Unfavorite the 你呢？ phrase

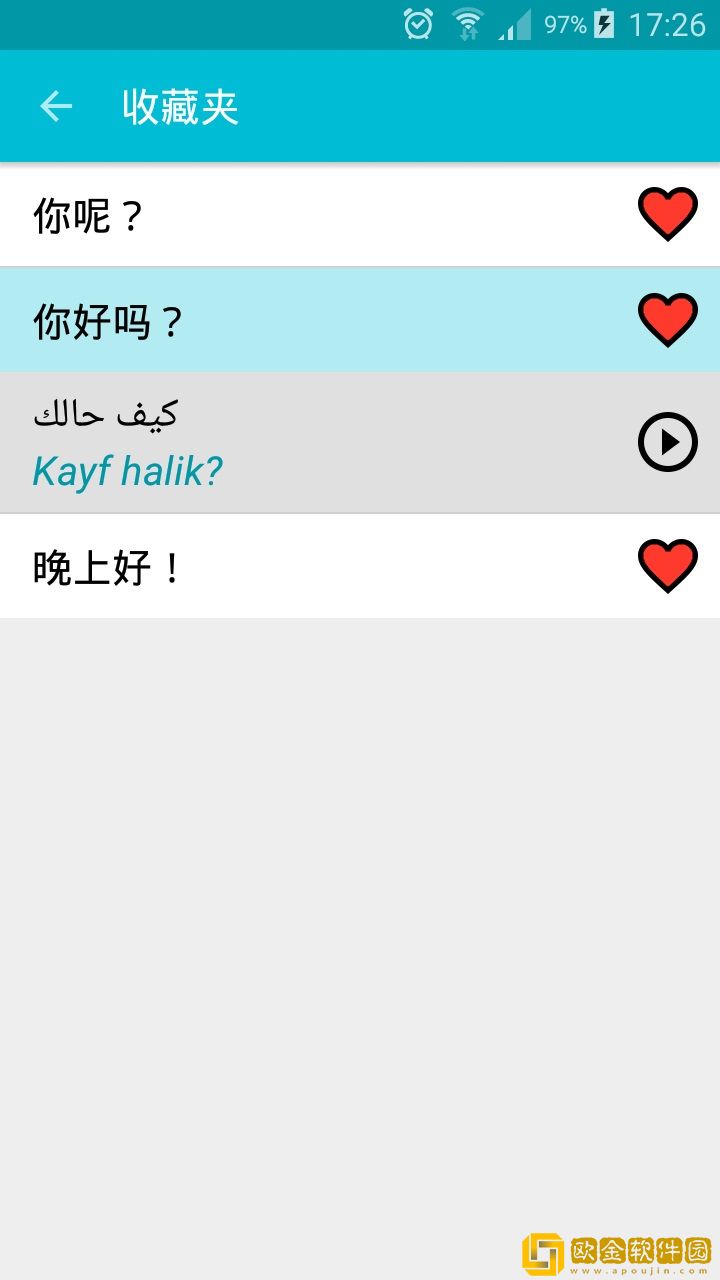[x=667, y=214]
